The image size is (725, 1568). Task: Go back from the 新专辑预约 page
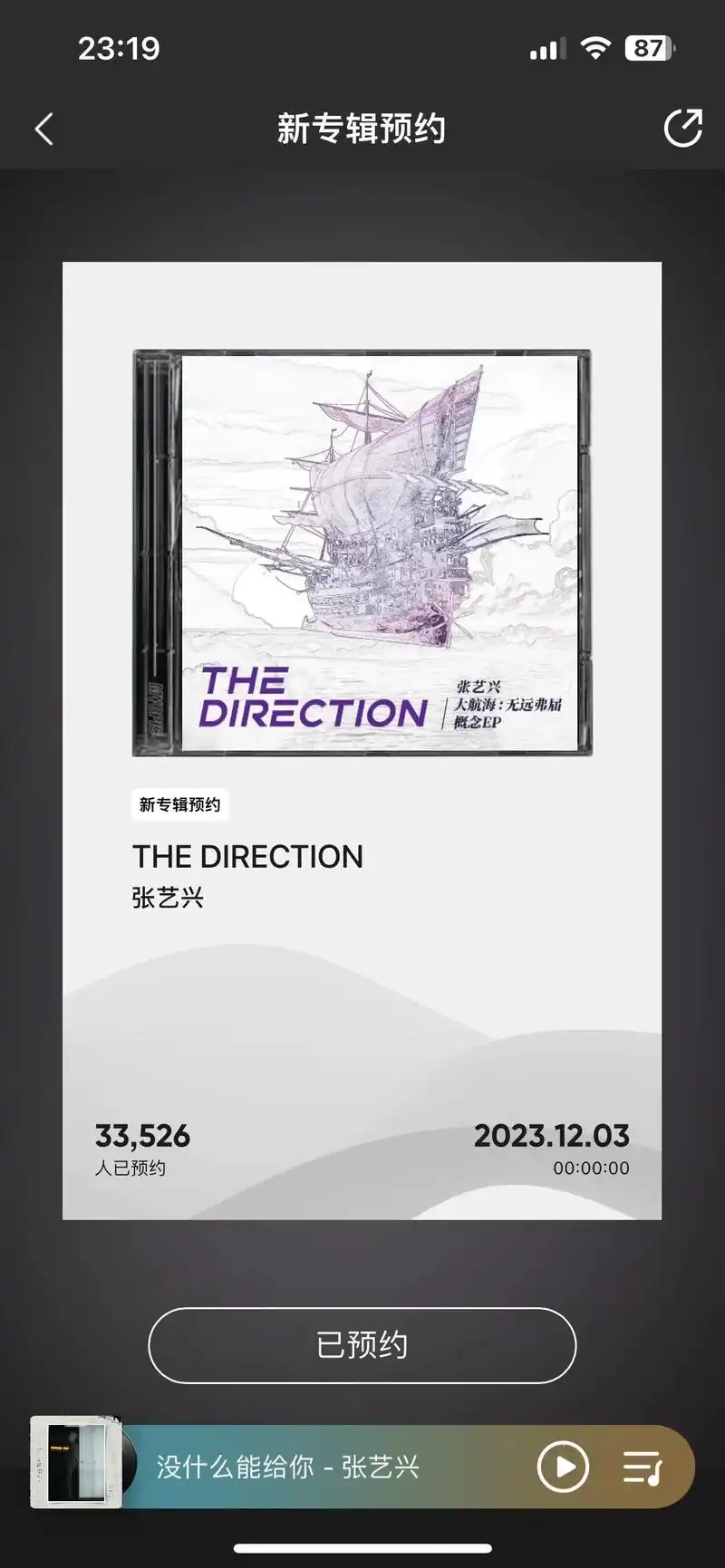pos(43,129)
